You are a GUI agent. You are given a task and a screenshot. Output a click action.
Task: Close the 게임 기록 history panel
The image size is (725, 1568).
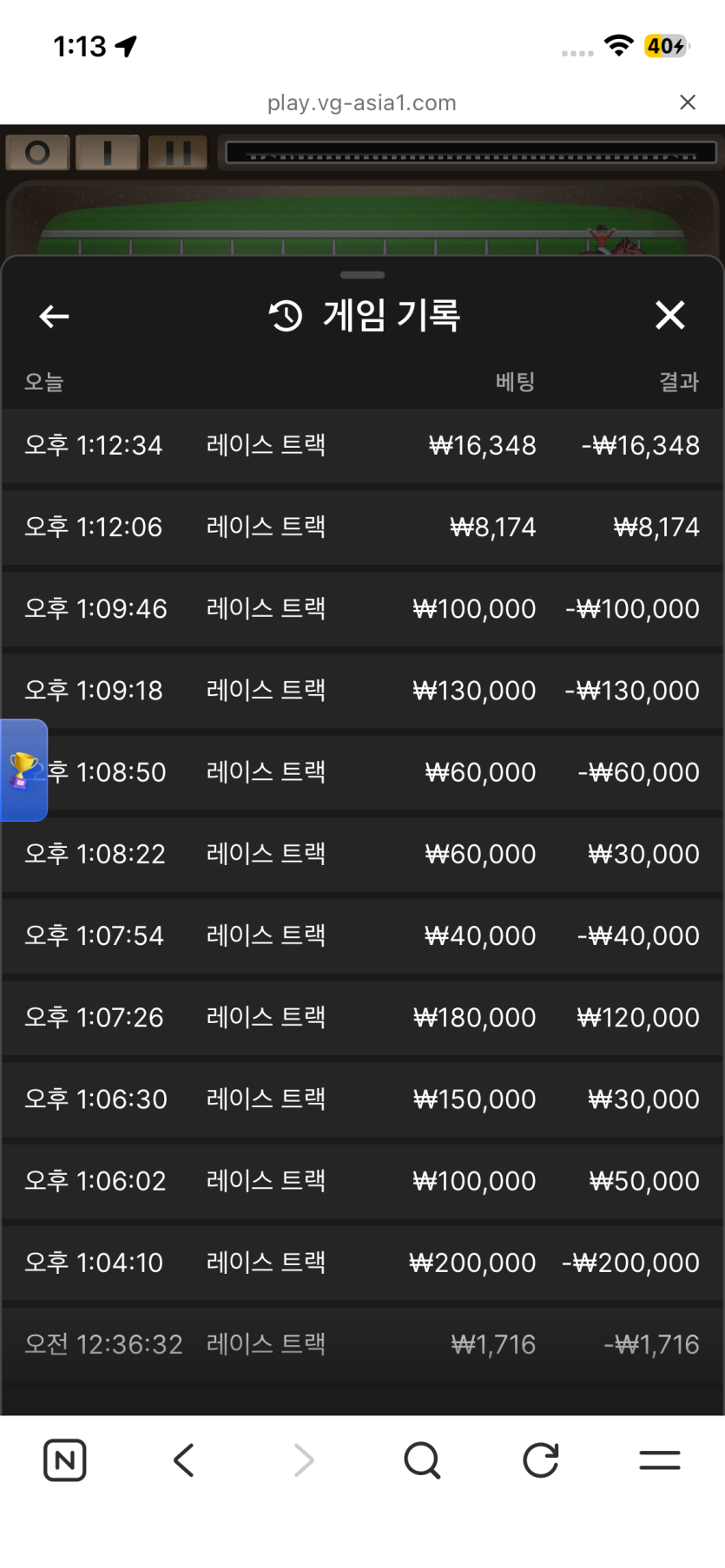click(669, 316)
